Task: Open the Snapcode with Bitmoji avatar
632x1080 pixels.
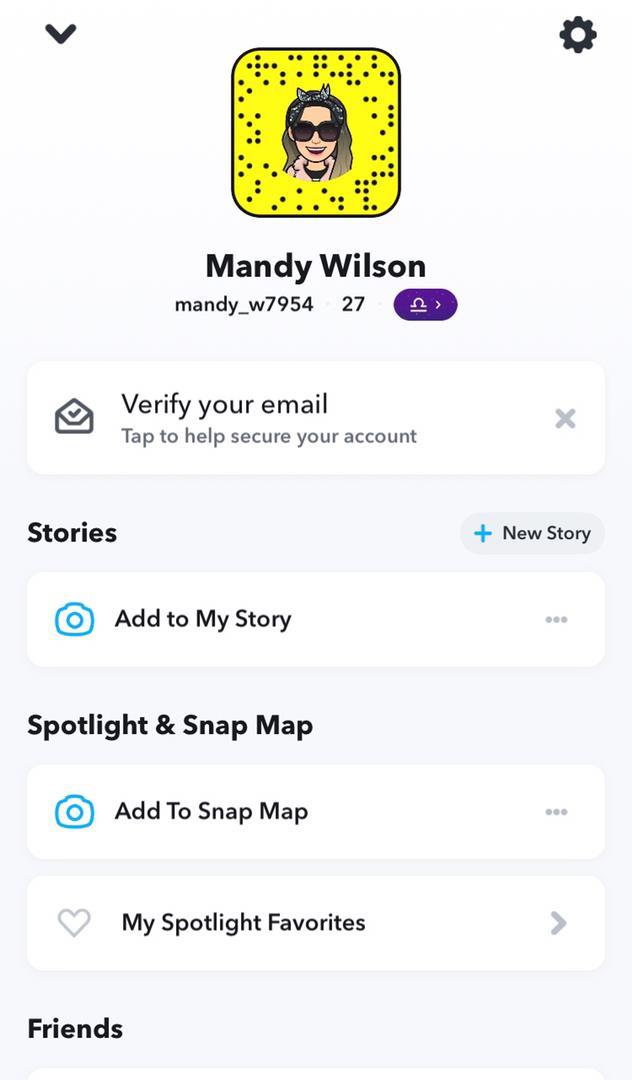Action: point(316,132)
